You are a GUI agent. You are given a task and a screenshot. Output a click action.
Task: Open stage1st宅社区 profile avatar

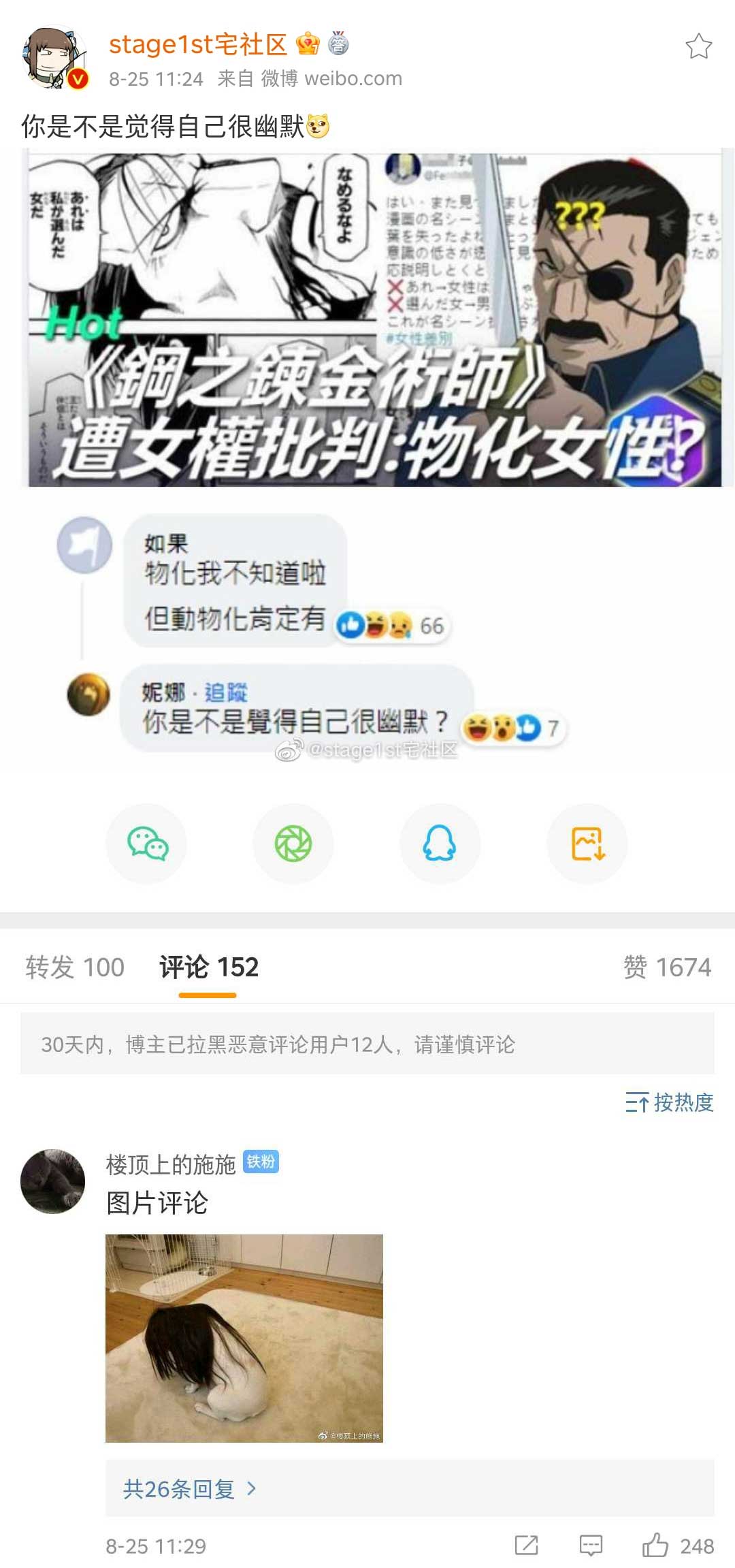coord(54,59)
